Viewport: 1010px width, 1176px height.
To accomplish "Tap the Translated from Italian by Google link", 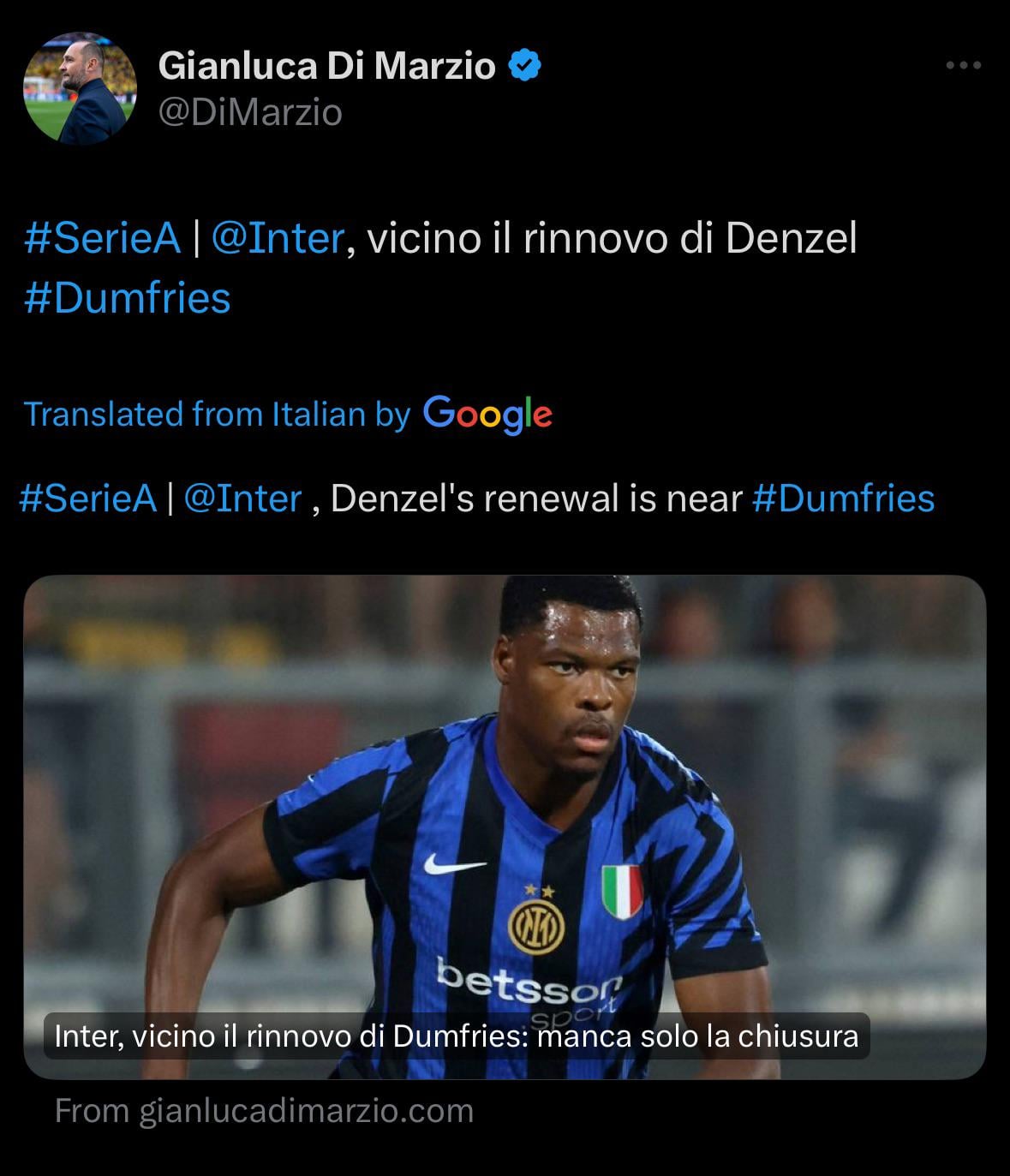I will (288, 414).
